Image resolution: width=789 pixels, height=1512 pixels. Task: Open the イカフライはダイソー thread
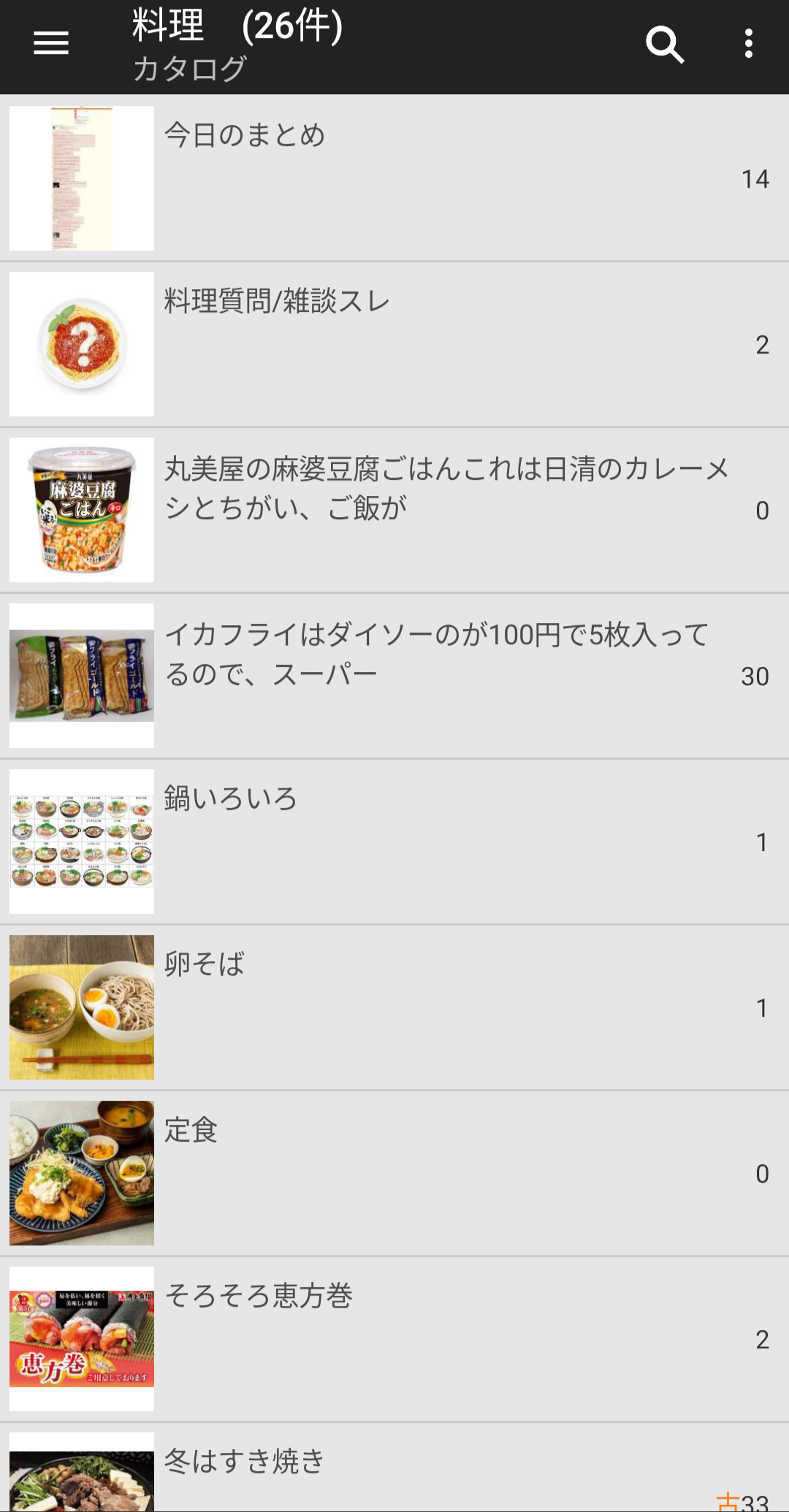point(394,676)
